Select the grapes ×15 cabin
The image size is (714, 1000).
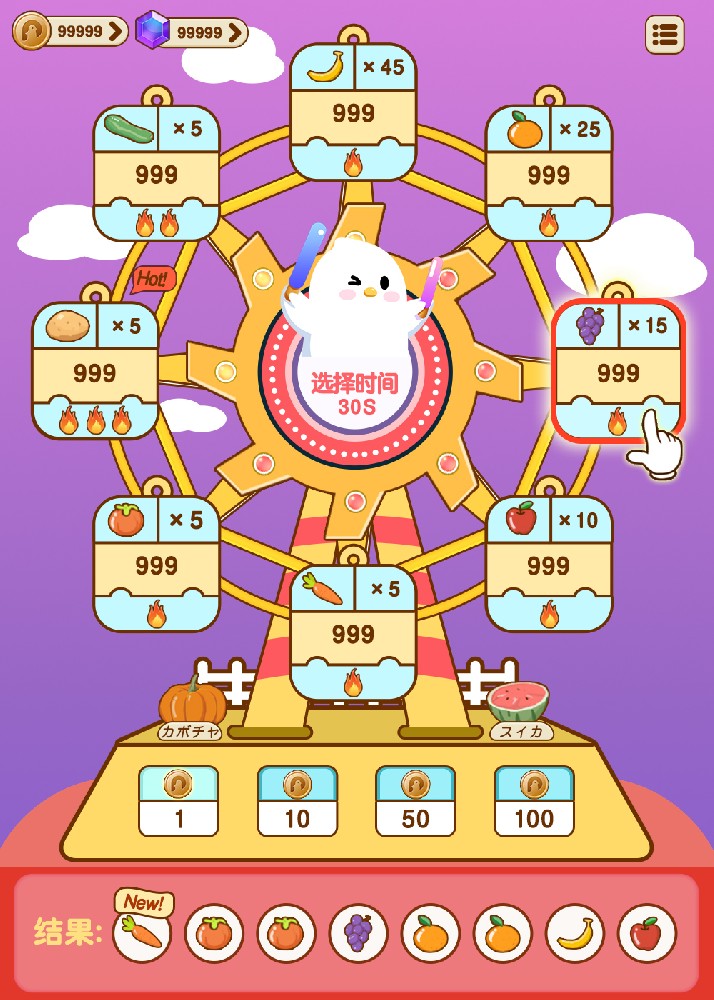tap(617, 370)
